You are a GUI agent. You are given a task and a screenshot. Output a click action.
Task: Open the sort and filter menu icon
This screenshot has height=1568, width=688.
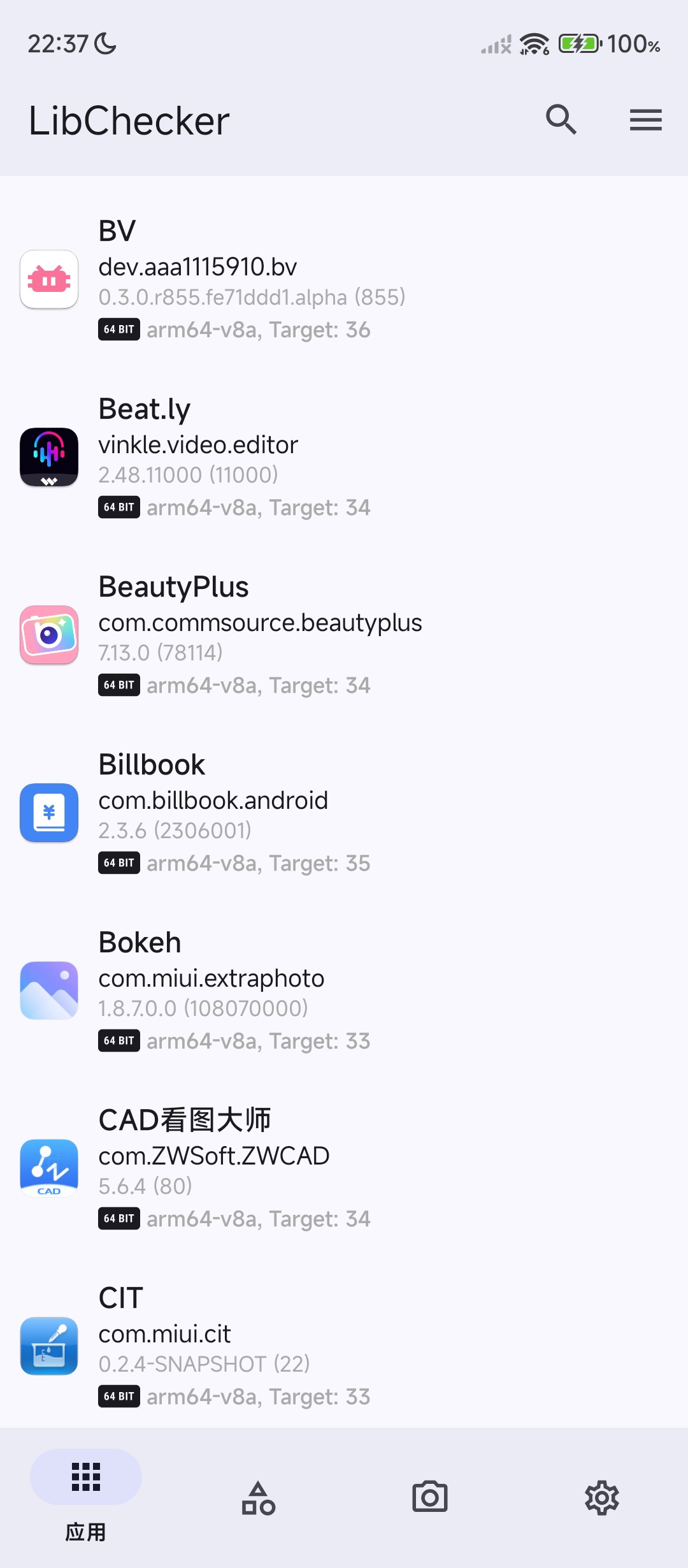click(x=645, y=120)
